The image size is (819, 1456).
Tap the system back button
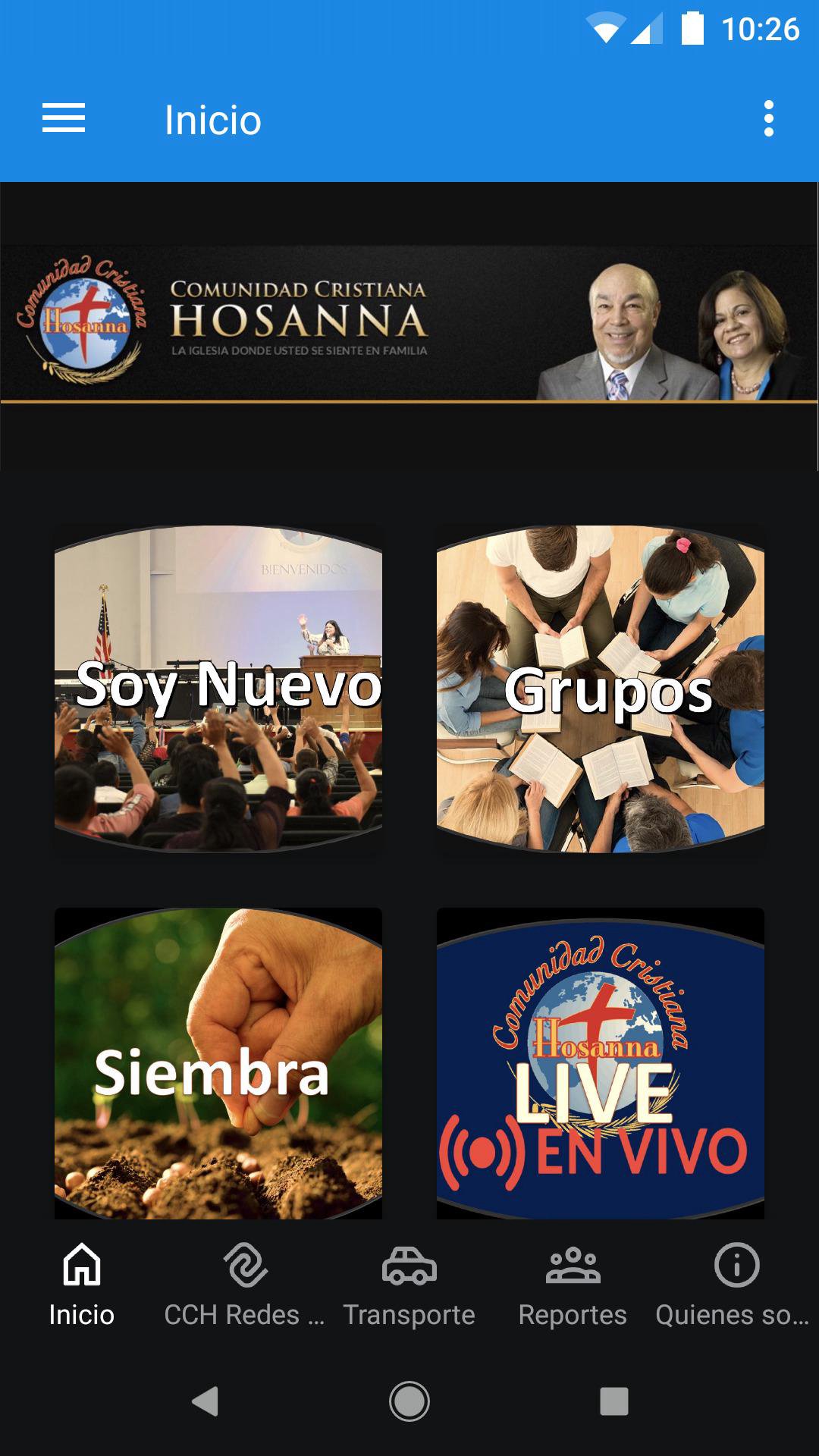205,1401
